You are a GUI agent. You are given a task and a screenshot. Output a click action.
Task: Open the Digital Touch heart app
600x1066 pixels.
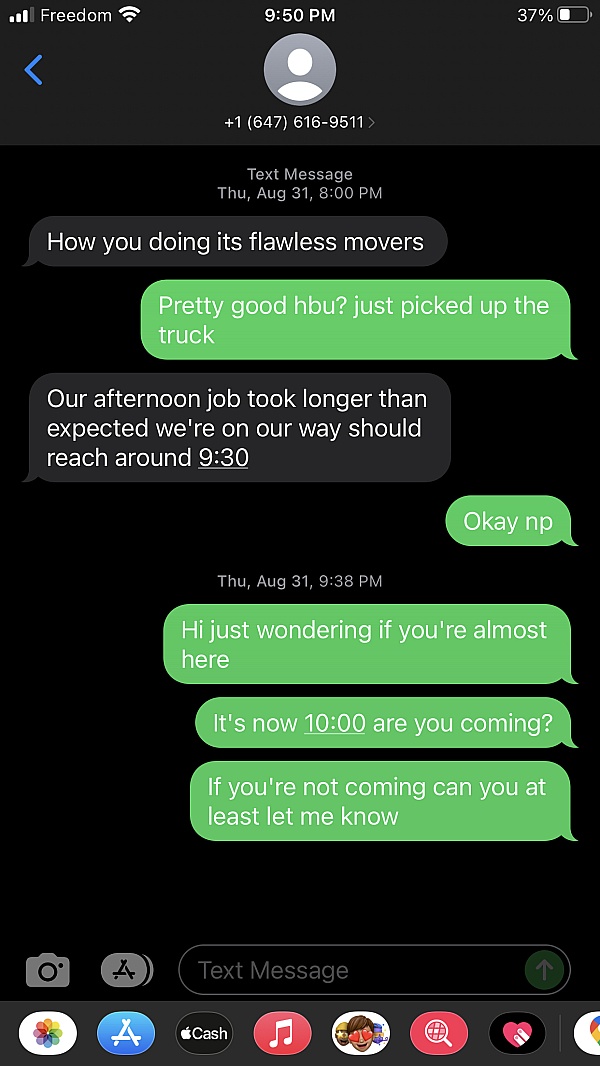click(x=517, y=1033)
